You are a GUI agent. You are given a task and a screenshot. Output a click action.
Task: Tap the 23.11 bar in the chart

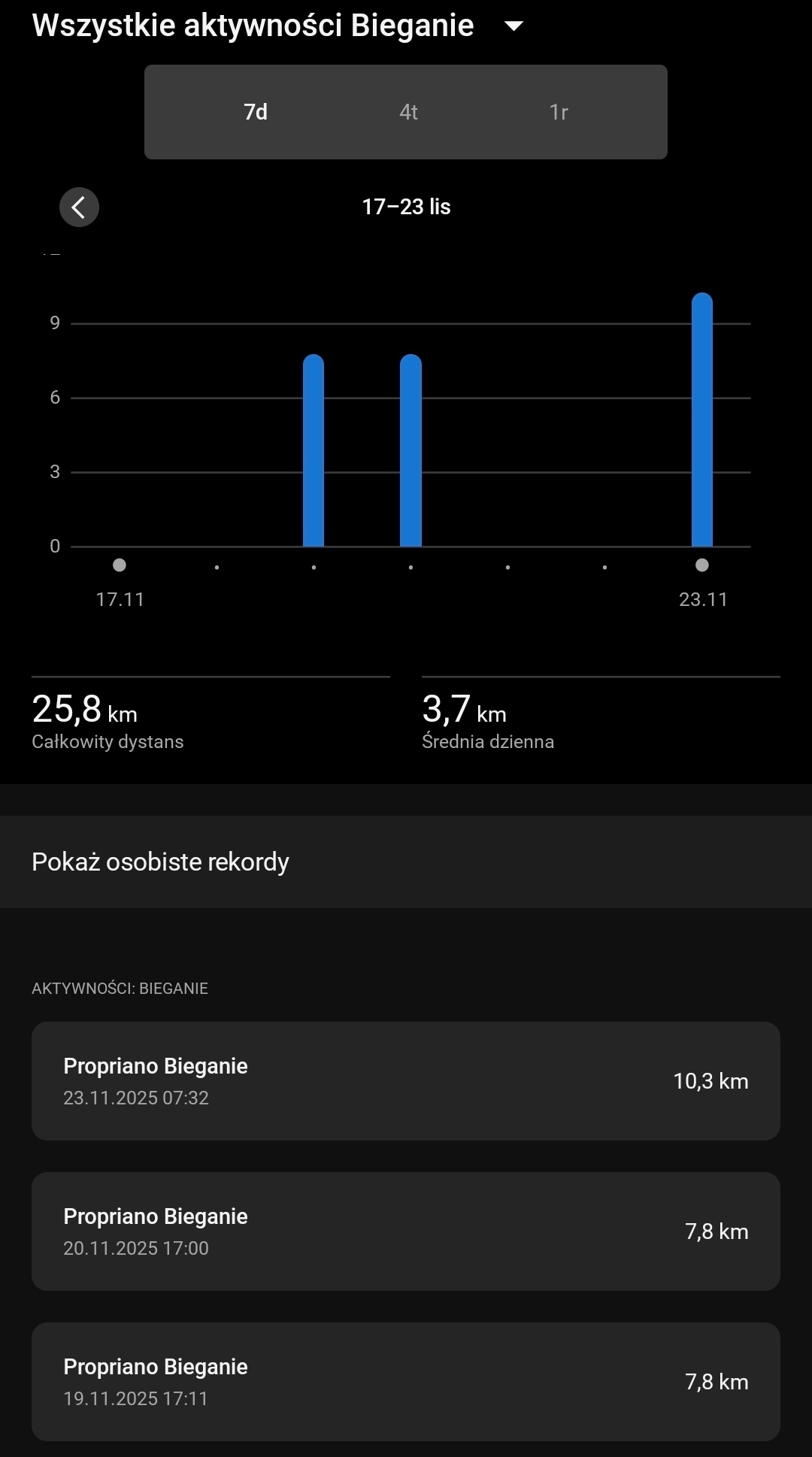702,421
